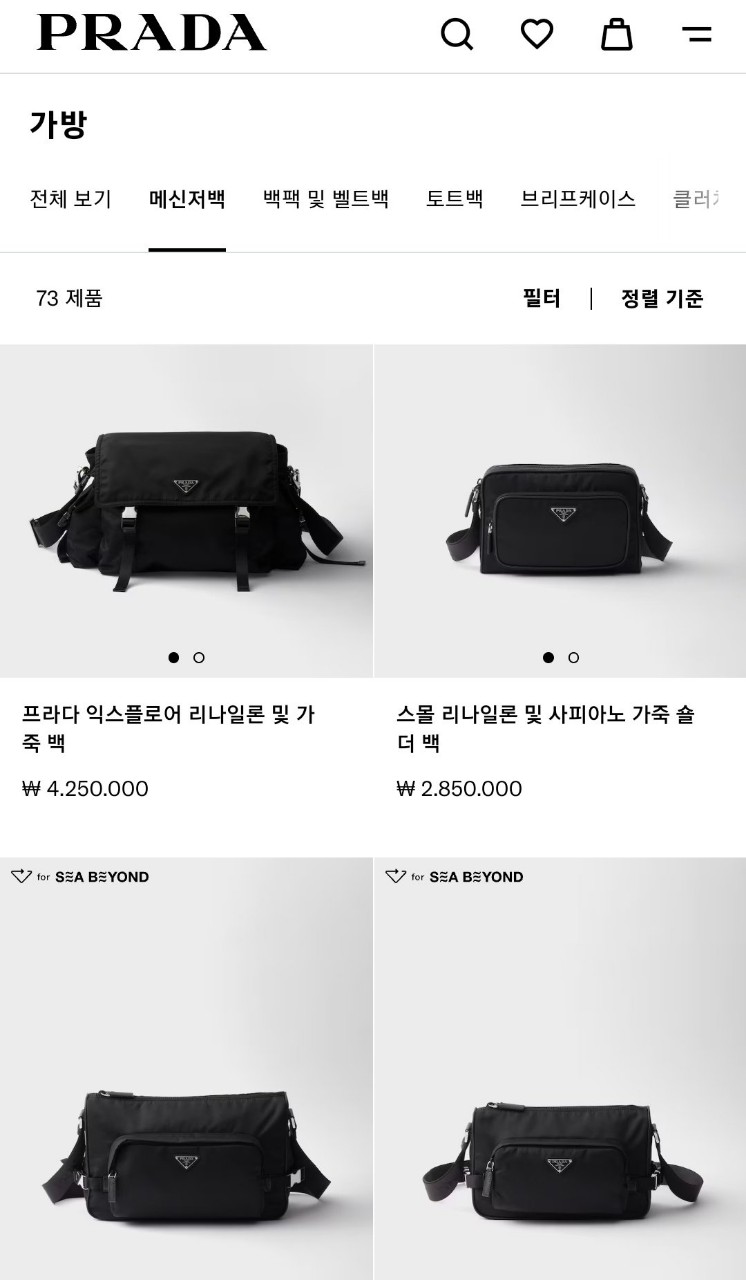This screenshot has width=746, height=1280.
Task: Open the 정렬 기준 sort menu
Action: (662, 298)
